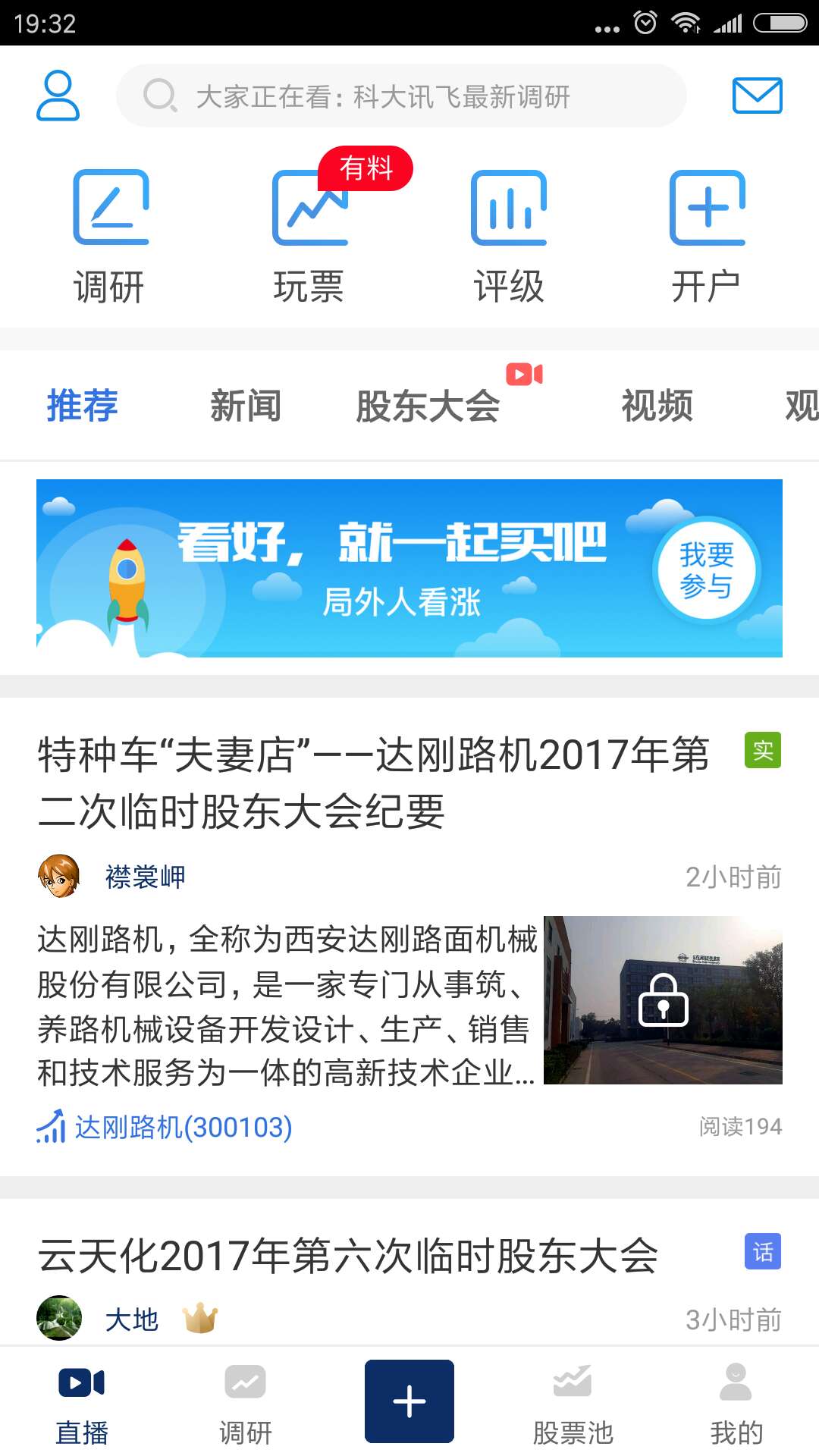The image size is (819, 1456).
Task: Tap the plus button in the bottom bar
Action: coord(409,1401)
